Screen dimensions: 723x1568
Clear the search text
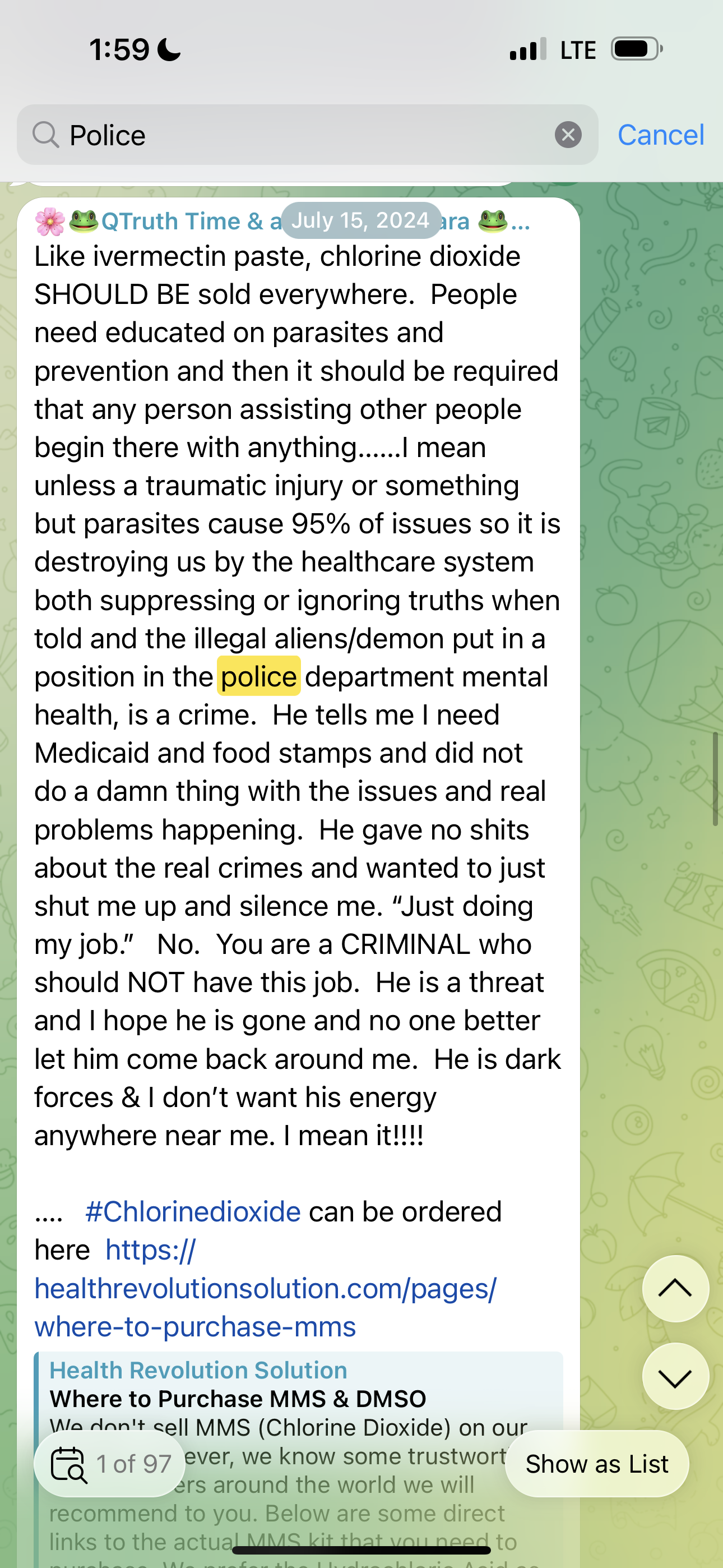pyautogui.click(x=567, y=135)
